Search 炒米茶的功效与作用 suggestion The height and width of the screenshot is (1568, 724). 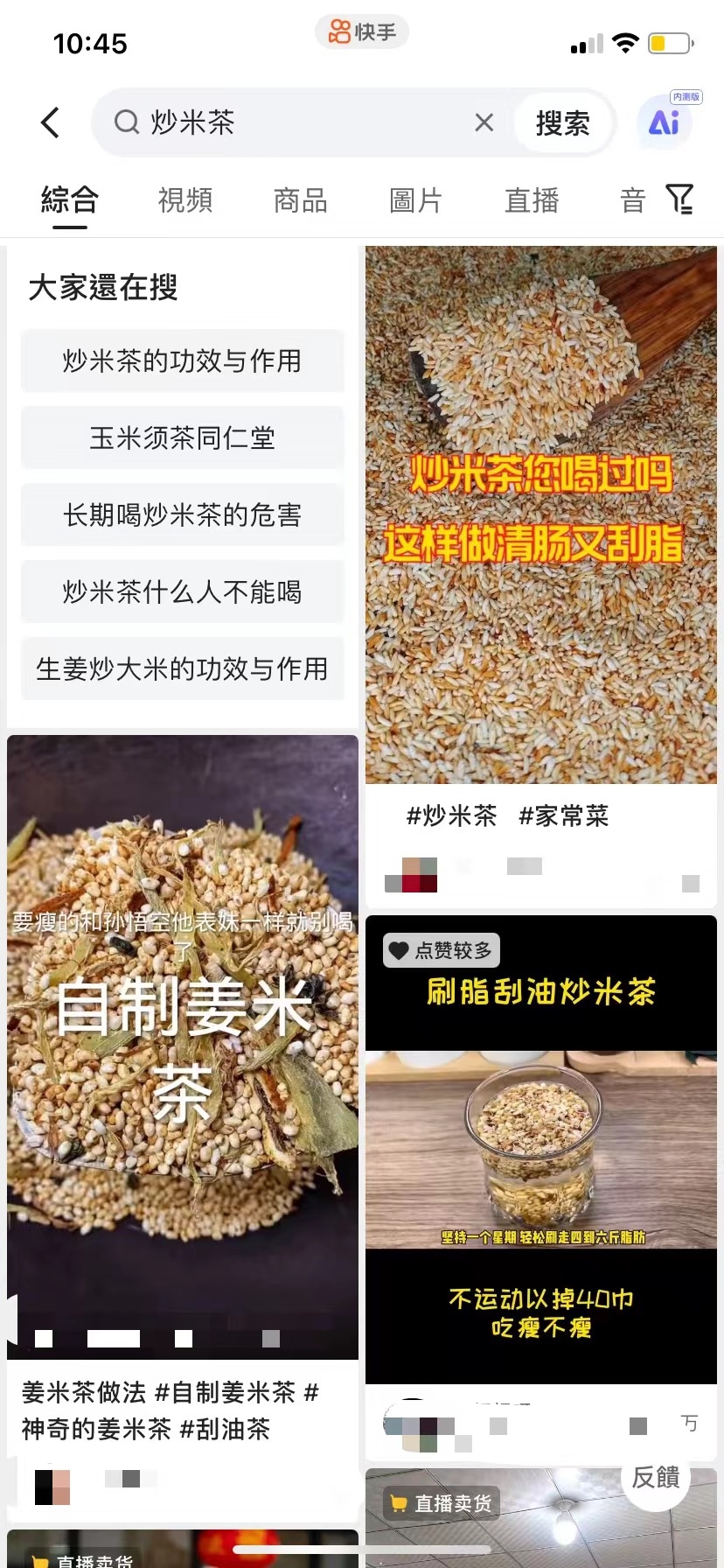[x=182, y=360]
